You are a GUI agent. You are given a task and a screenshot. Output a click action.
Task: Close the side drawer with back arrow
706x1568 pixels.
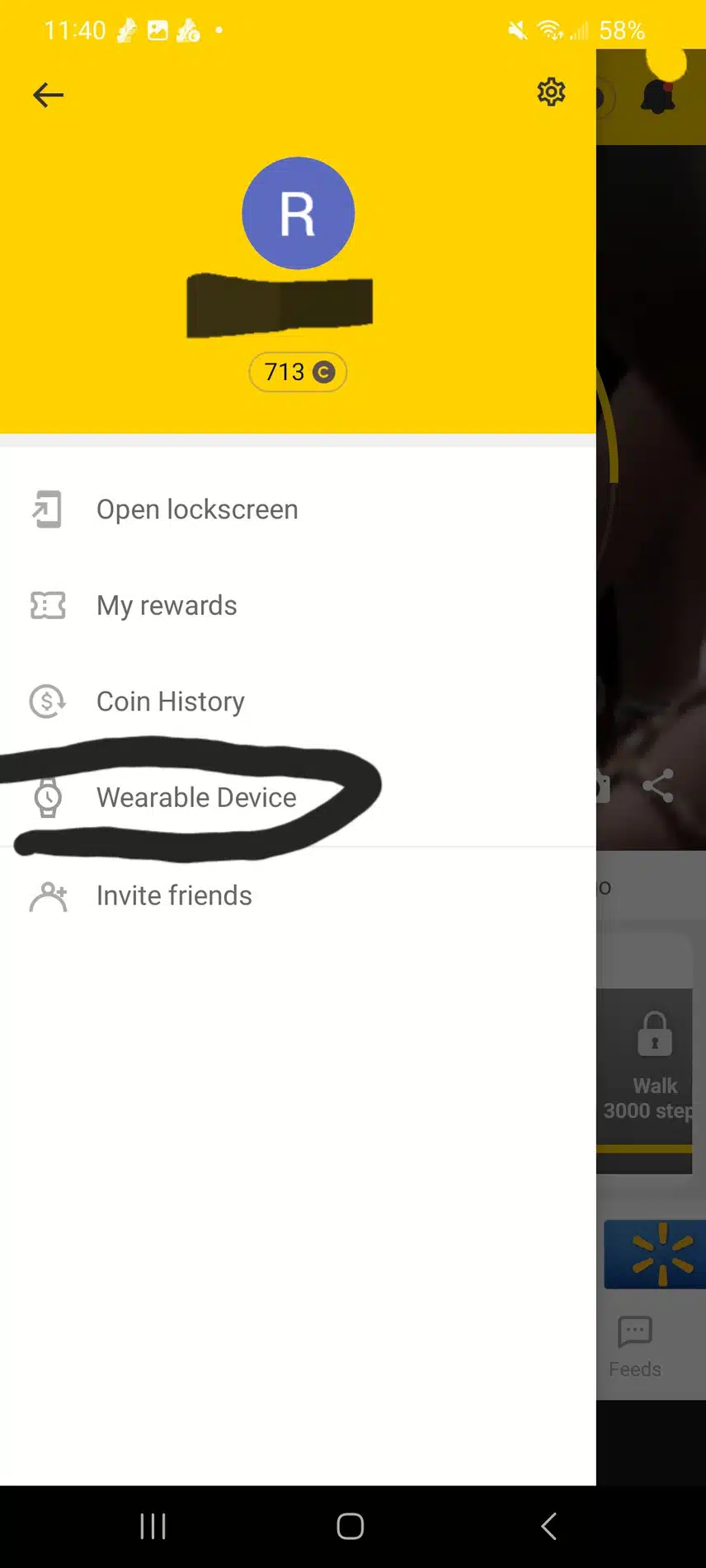tap(48, 95)
